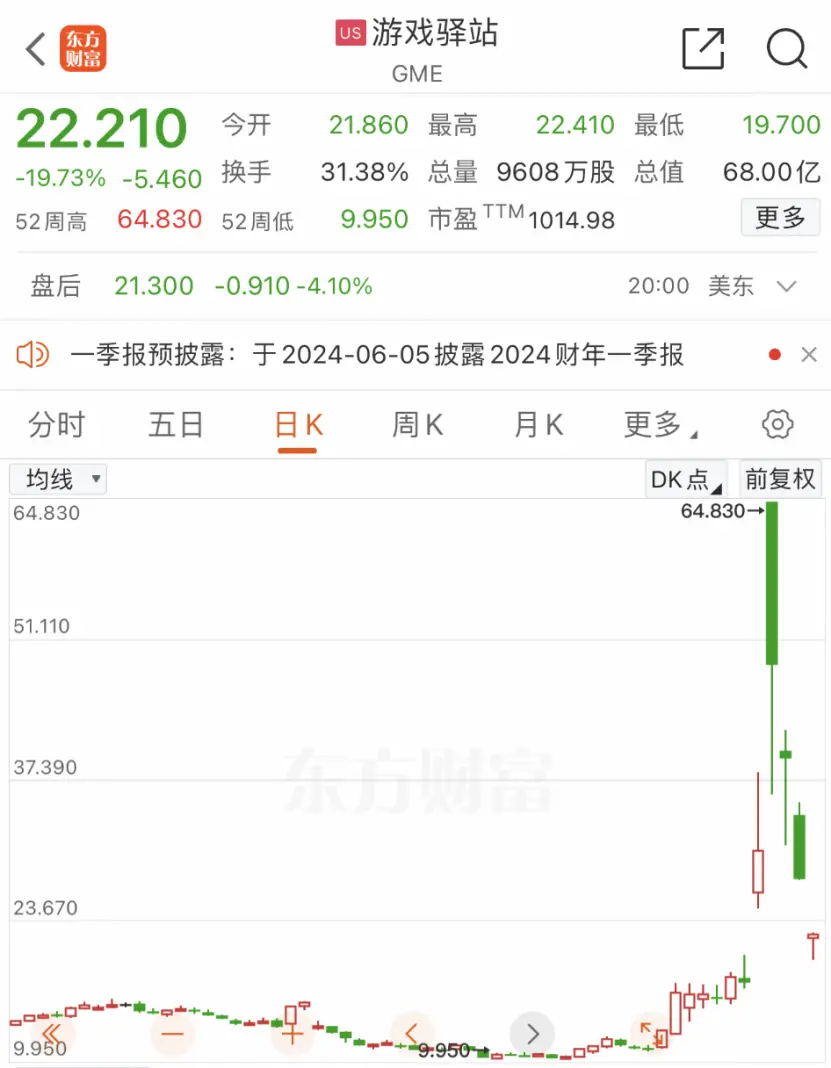This screenshot has height=1068, width=831.
Task: Tap the 更多 button for more quotes
Action: point(780,217)
